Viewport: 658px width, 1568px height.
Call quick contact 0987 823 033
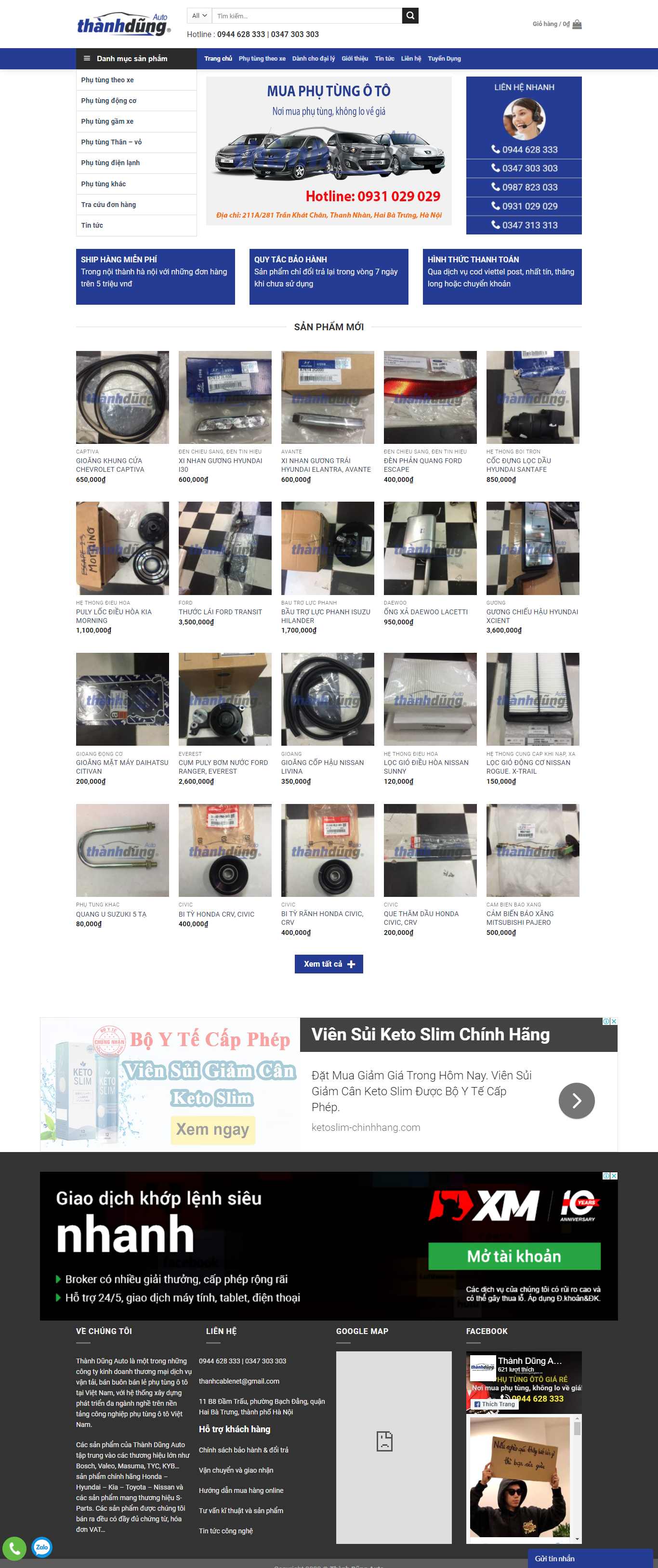point(524,187)
